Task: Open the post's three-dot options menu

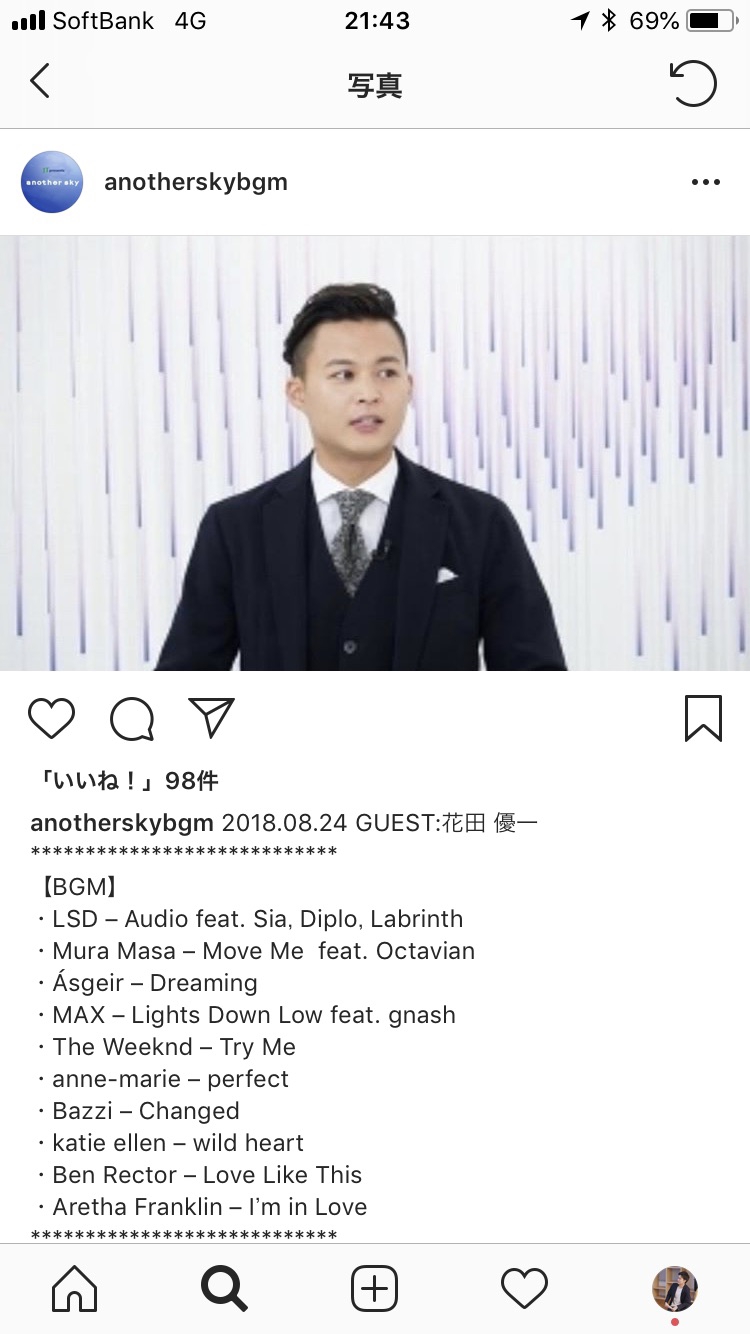Action: (x=706, y=182)
